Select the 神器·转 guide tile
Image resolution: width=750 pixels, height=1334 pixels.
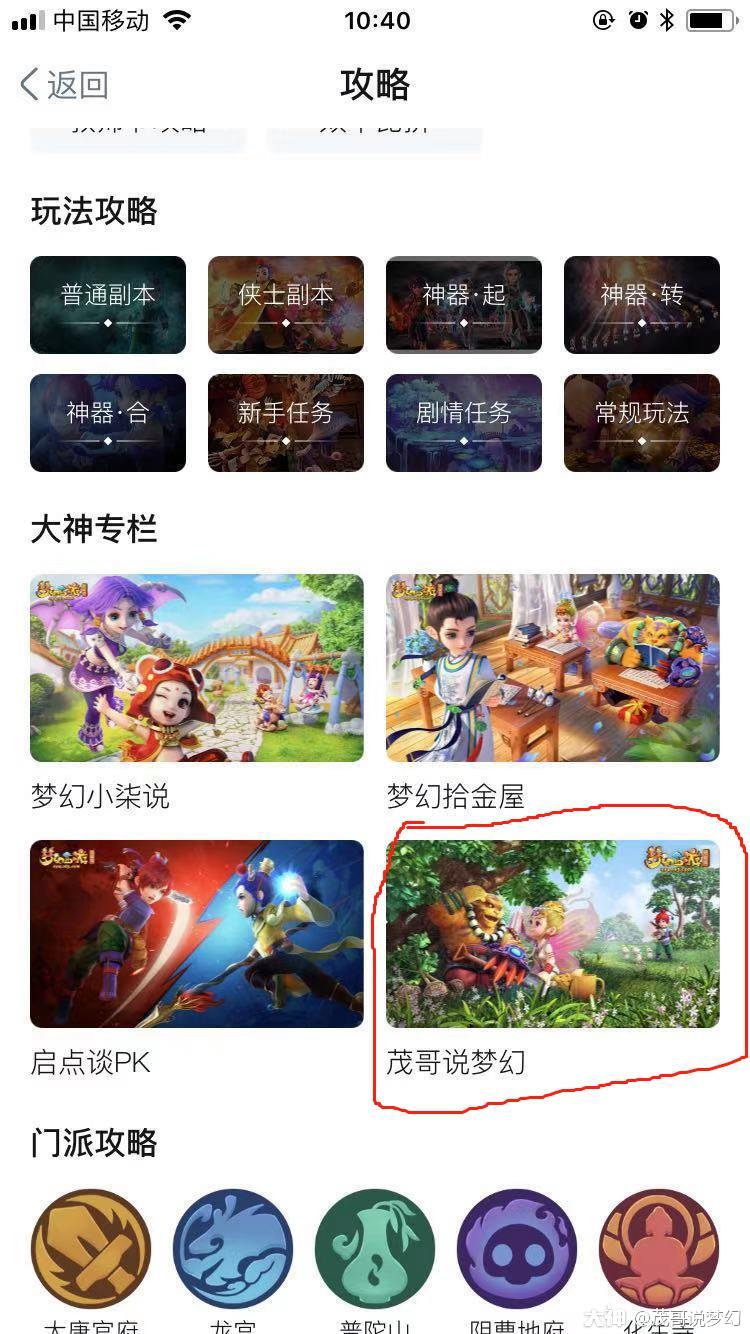point(642,305)
